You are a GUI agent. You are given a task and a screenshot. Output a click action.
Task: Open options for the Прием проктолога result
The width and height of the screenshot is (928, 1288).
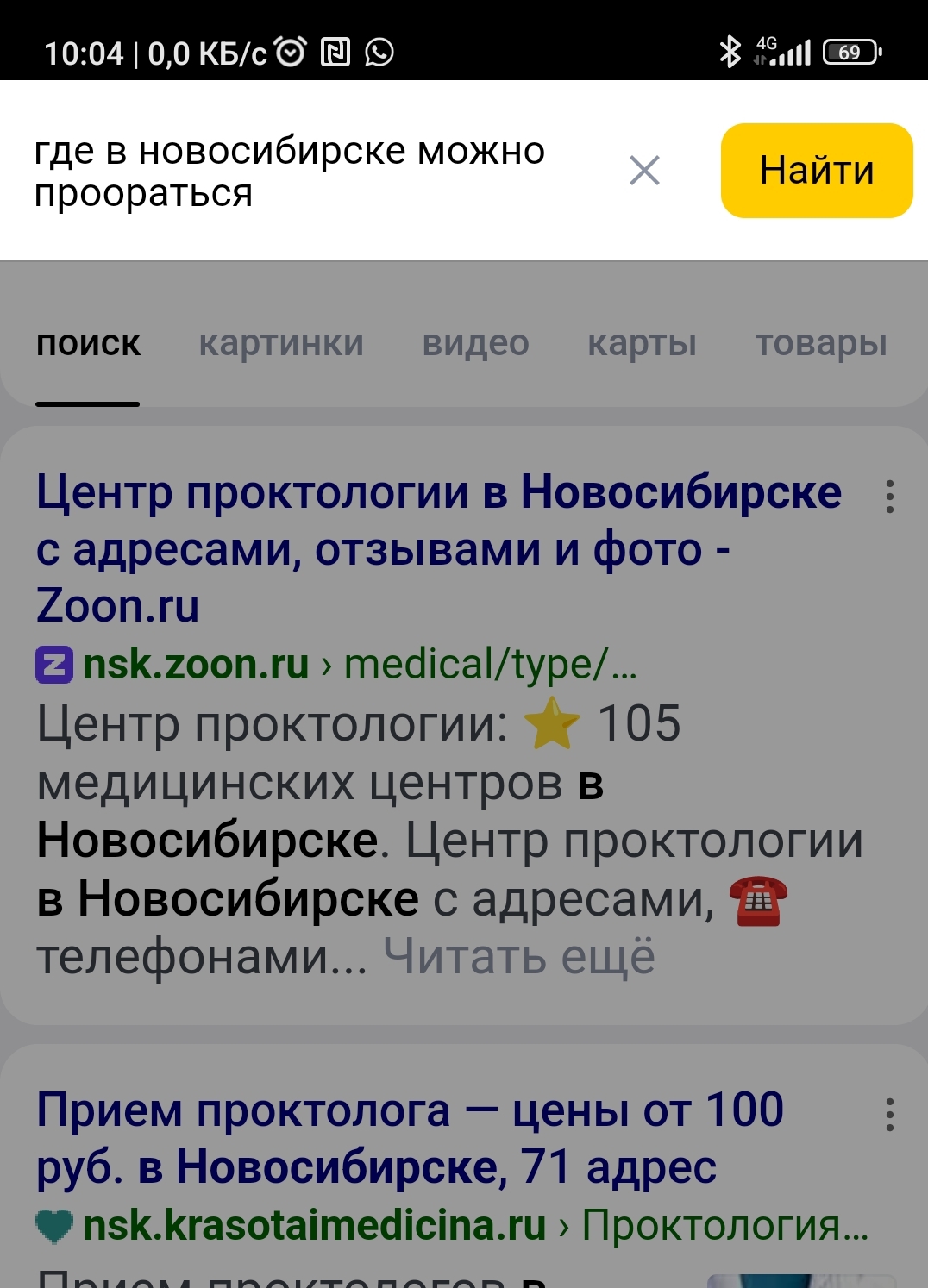click(889, 1115)
